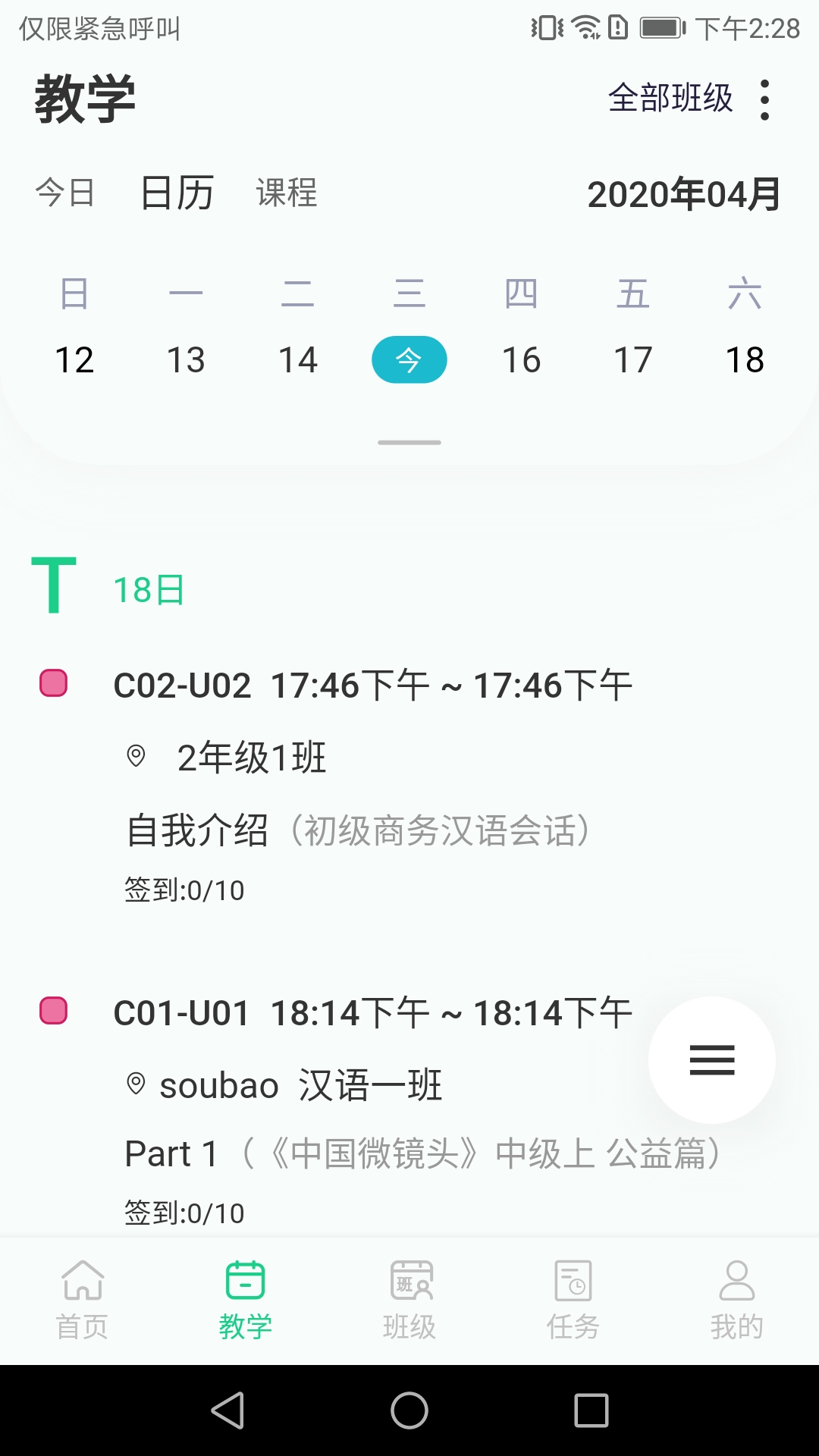The image size is (819, 1456).
Task: Open the 全部班级 class filter
Action: 670,99
